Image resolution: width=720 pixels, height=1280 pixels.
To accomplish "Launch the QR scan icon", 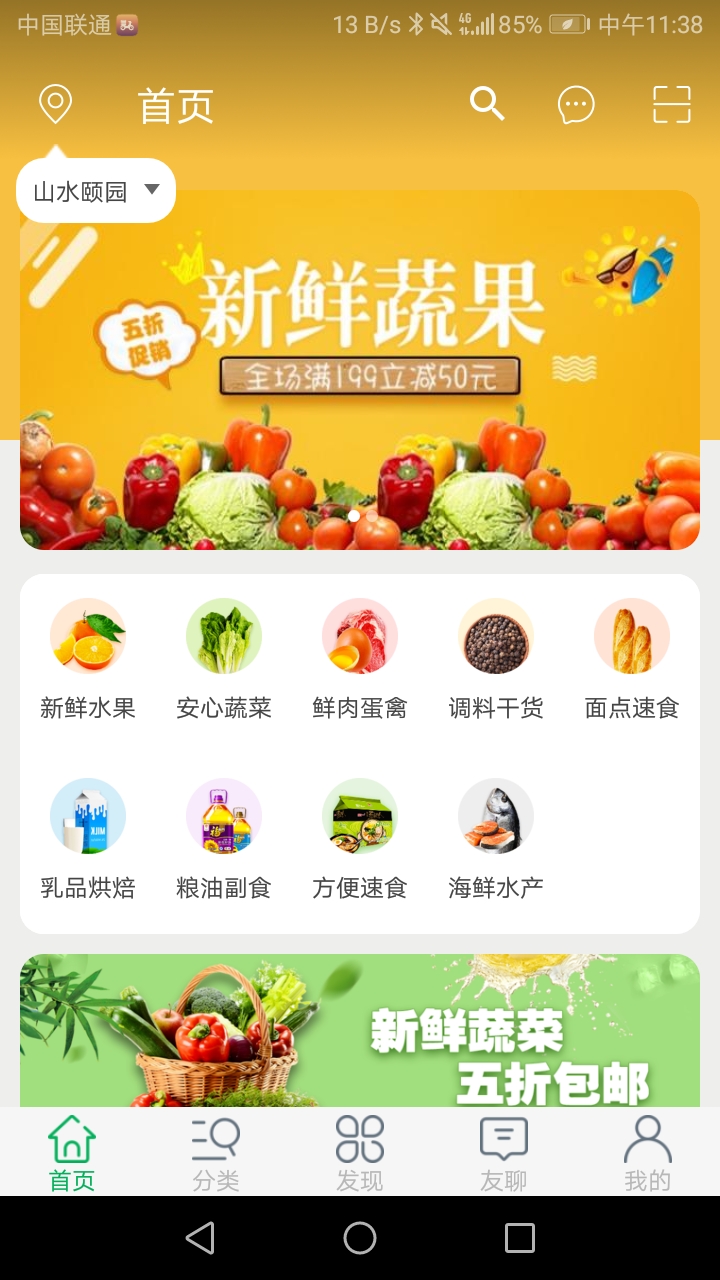I will tap(672, 104).
